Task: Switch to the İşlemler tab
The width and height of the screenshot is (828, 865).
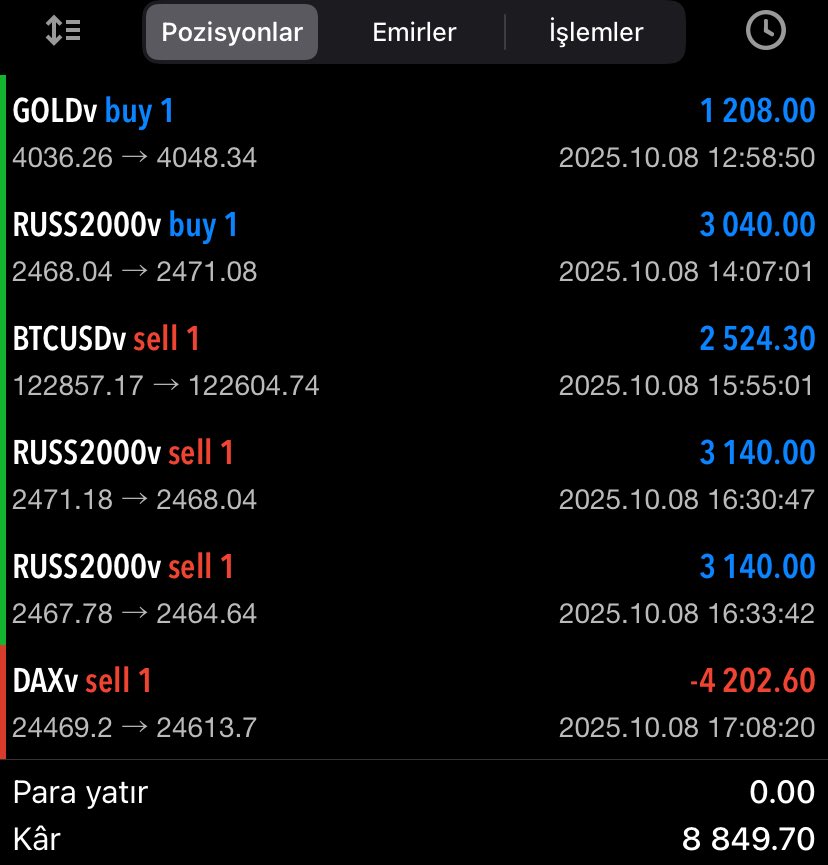Action: pyautogui.click(x=596, y=32)
